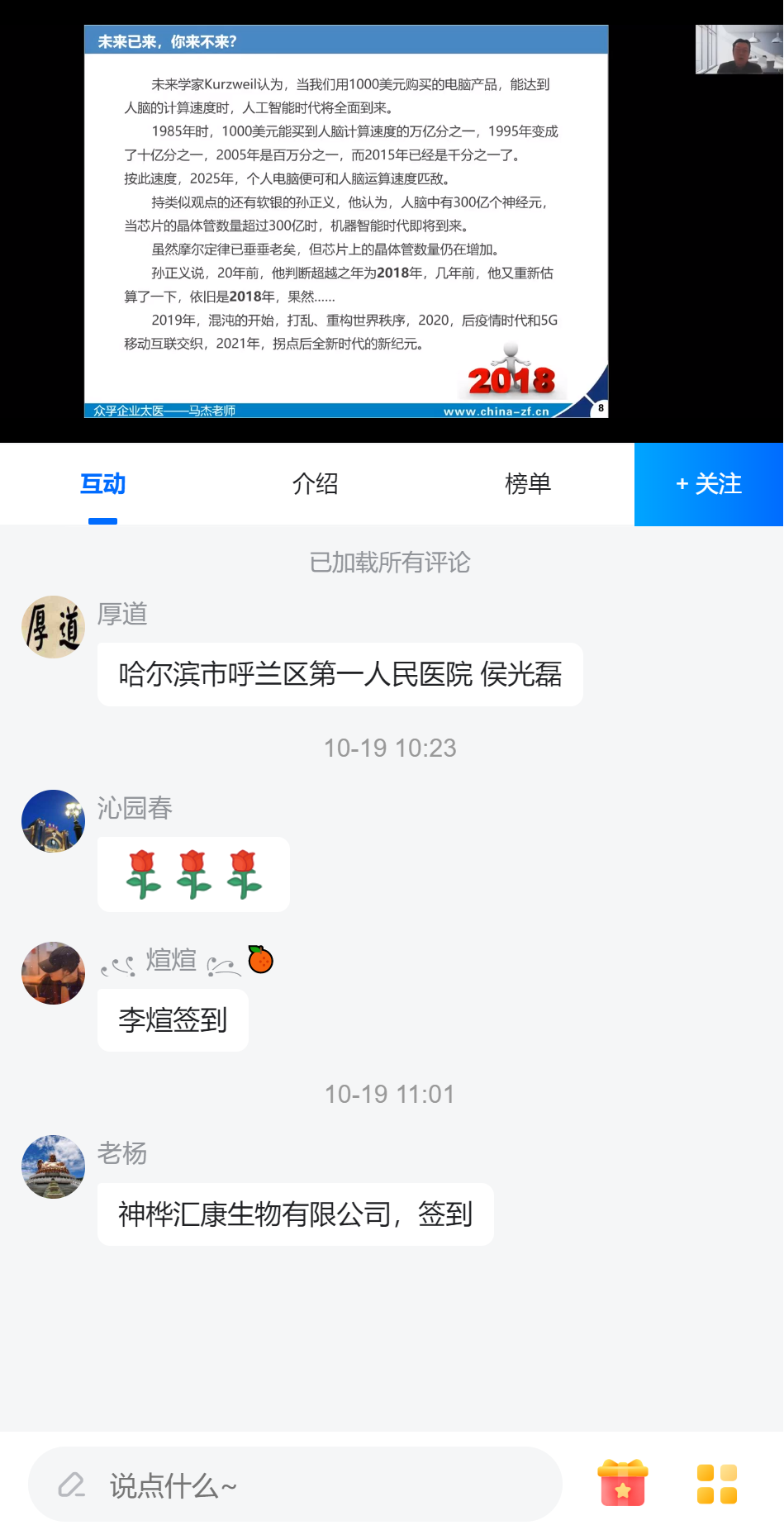Image resolution: width=784 pixels, height=1530 pixels.
Task: Tap the +关注 follow button
Action: click(708, 484)
